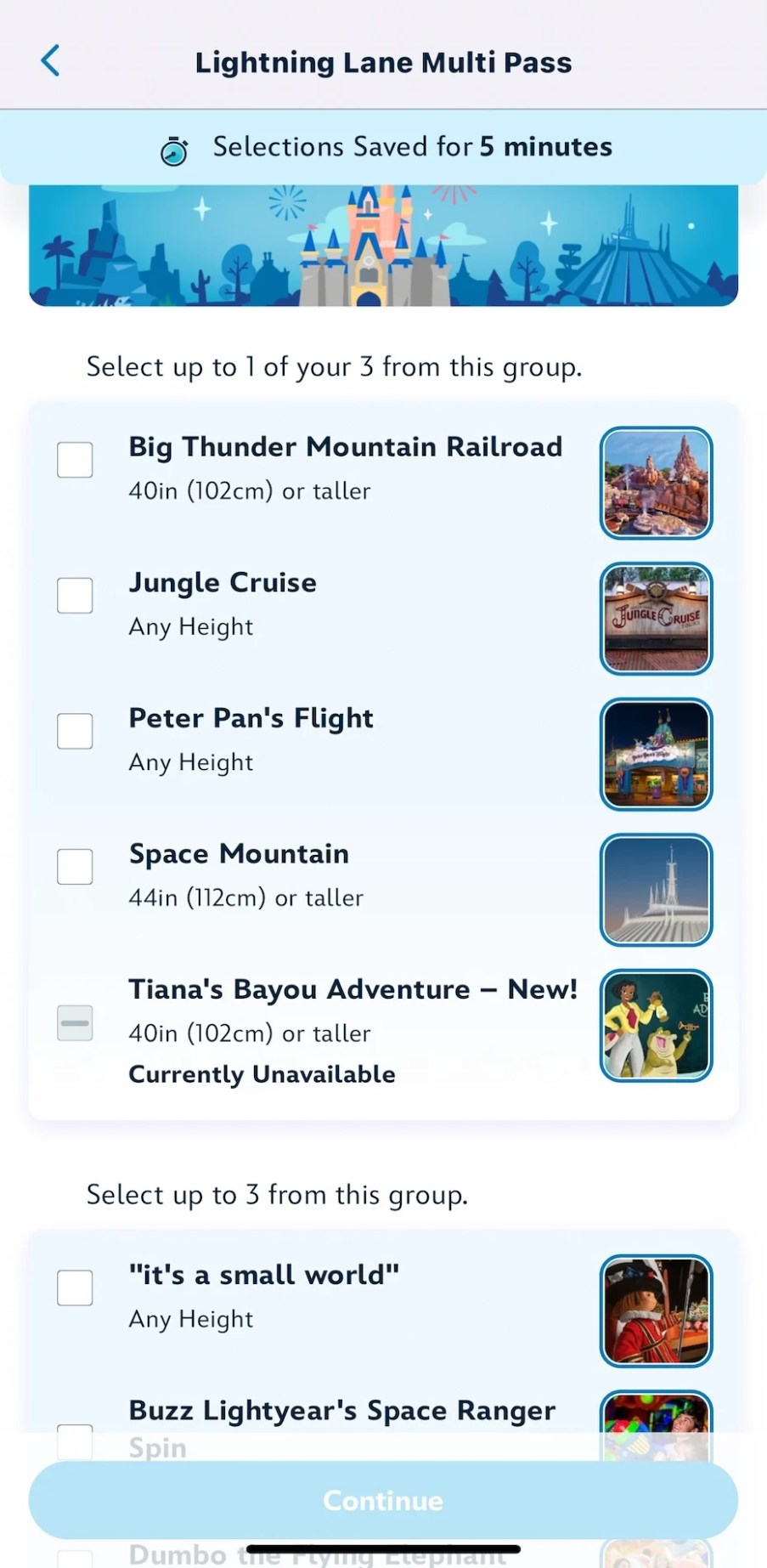
Task: View the "it's a small world" photo
Action: (x=656, y=1310)
